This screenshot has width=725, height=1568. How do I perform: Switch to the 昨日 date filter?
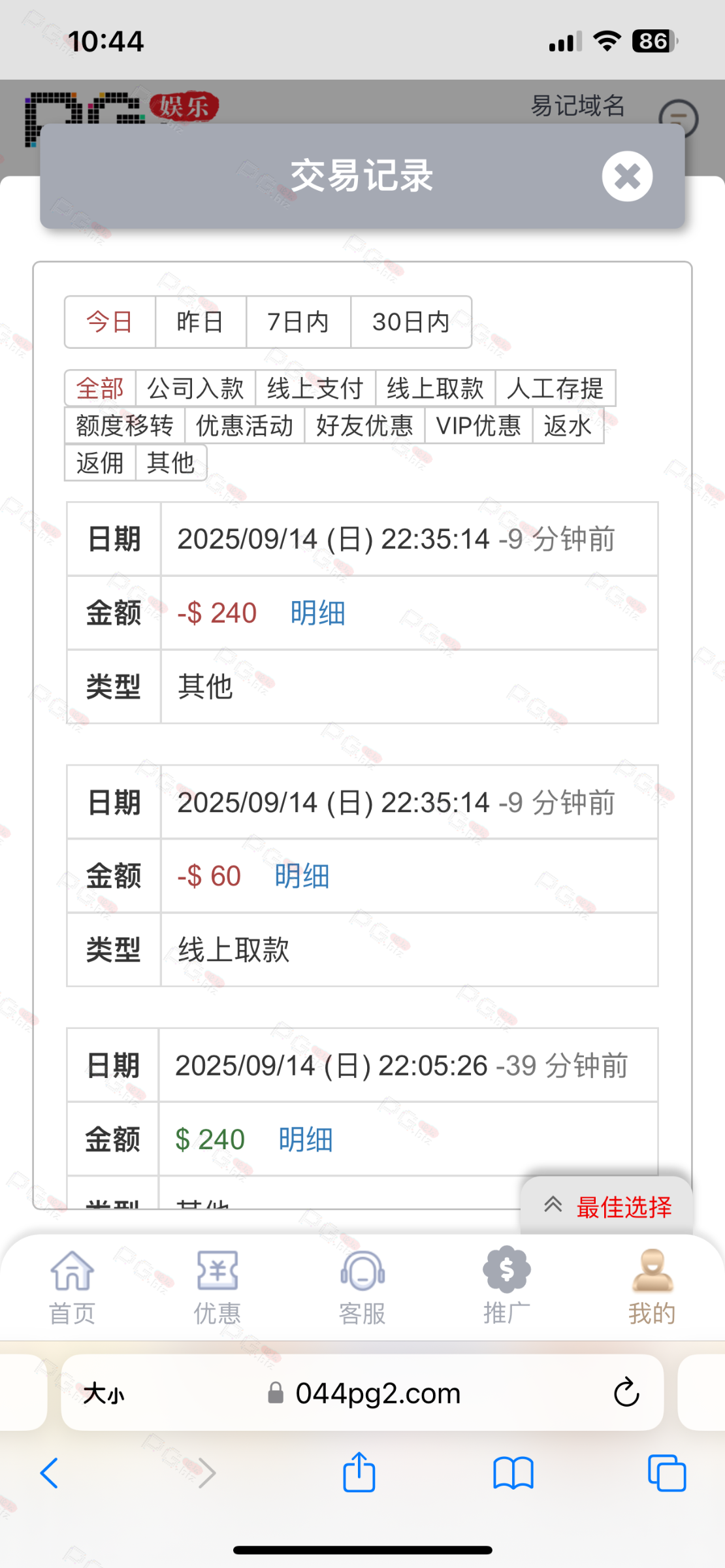pos(201,322)
